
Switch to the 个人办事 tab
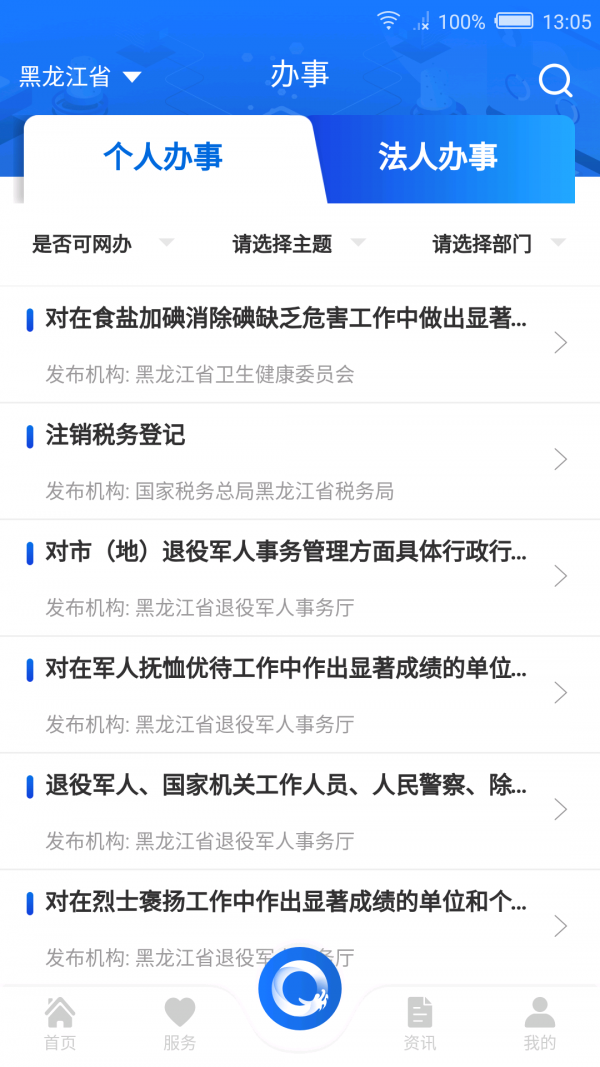(x=163, y=157)
